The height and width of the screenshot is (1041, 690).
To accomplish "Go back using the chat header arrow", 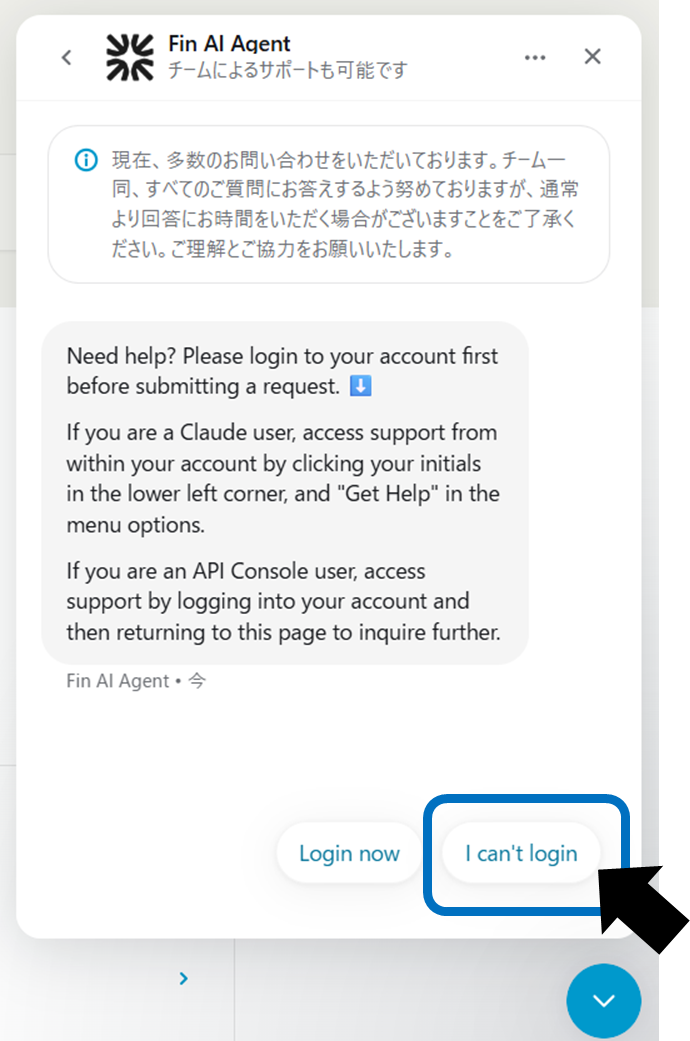I will 67,57.
